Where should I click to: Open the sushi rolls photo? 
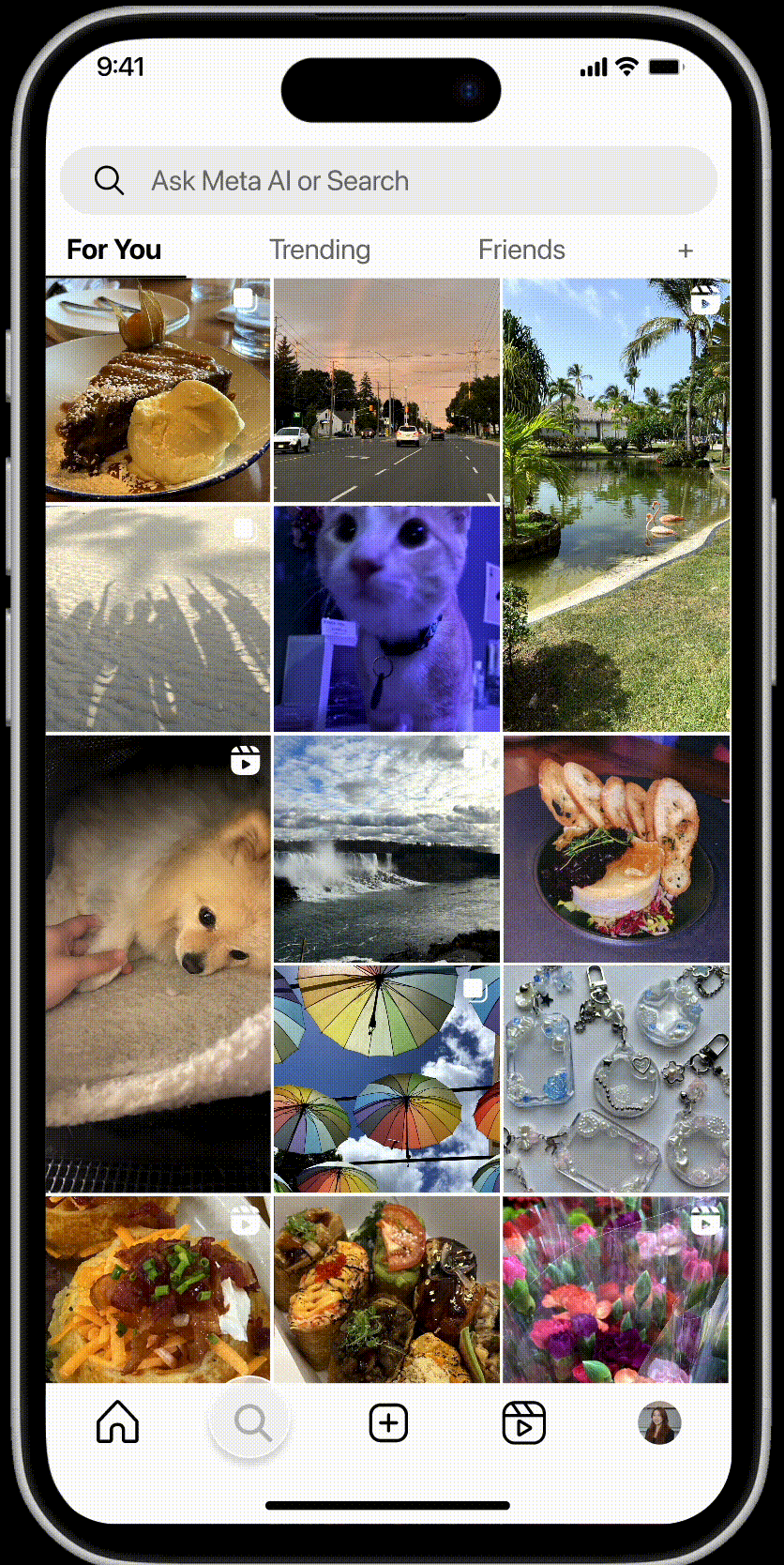click(x=386, y=1288)
